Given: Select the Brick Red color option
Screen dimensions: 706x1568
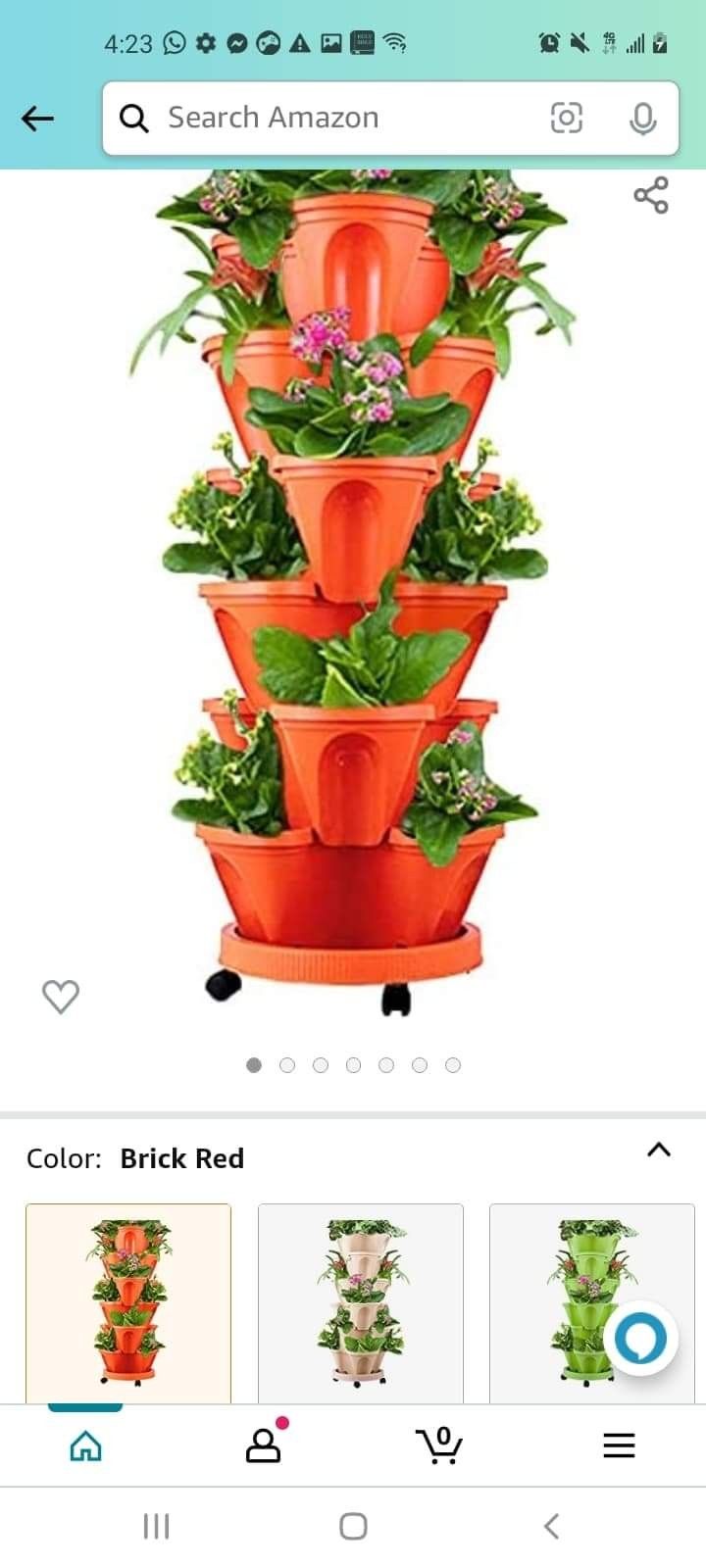Looking at the screenshot, I should click(128, 1303).
